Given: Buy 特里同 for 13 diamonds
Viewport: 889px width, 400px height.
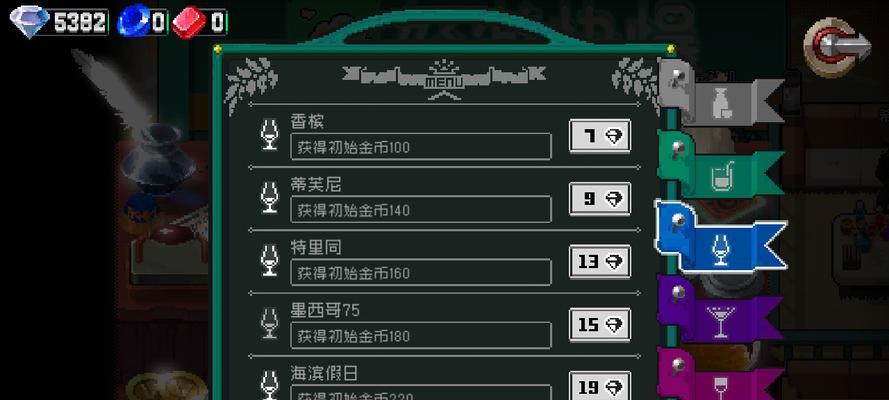Looking at the screenshot, I should (600, 262).
